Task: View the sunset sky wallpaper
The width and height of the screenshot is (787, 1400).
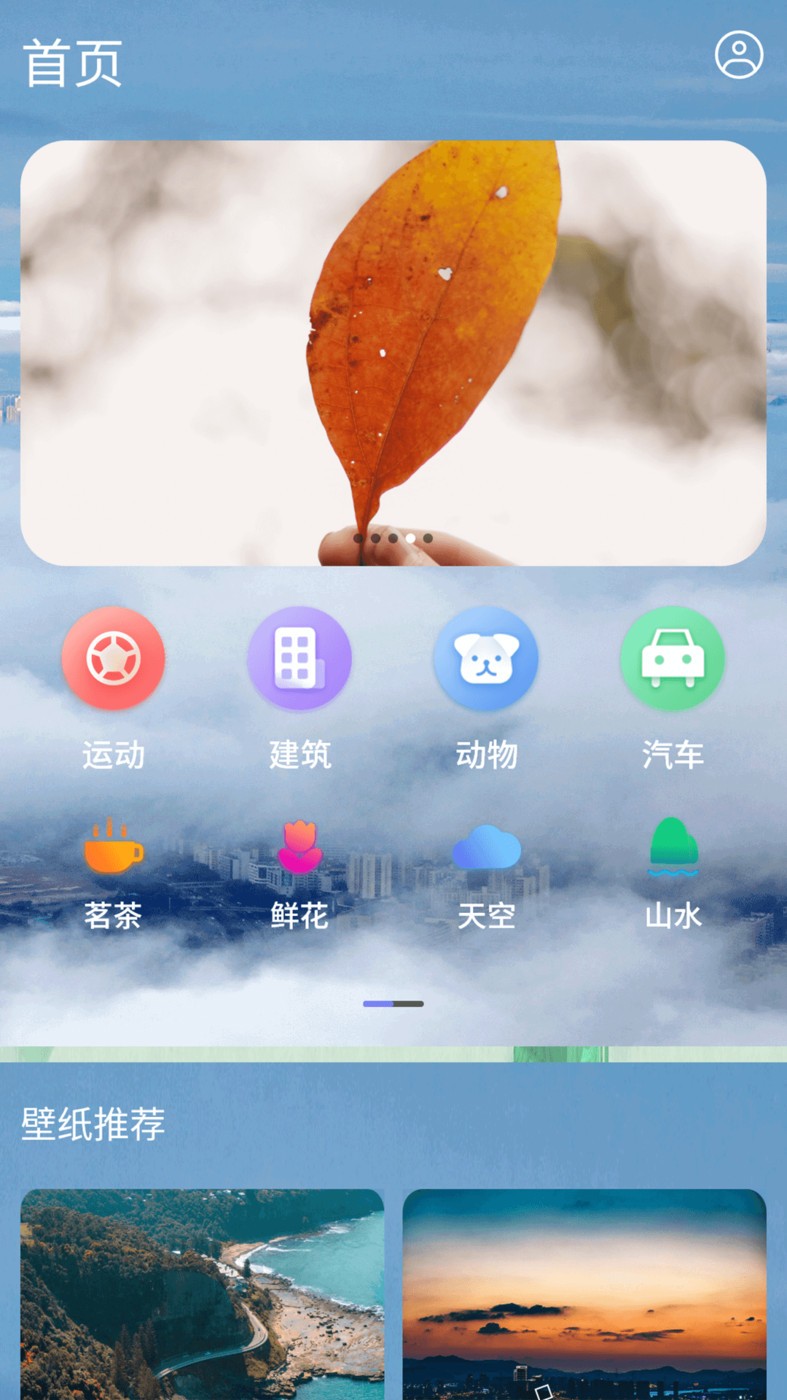Action: point(584,1293)
